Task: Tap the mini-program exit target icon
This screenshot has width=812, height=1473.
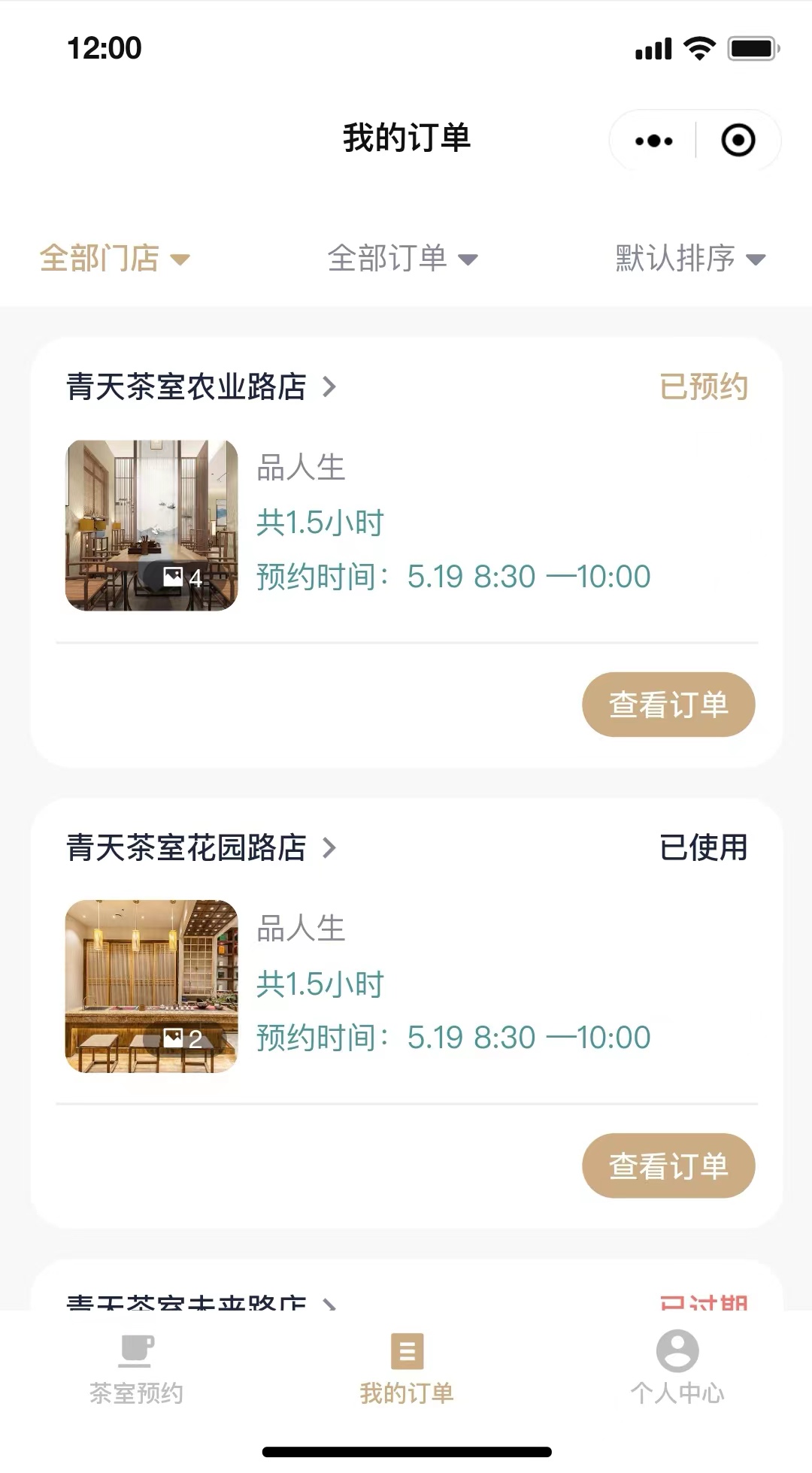Action: pos(737,139)
